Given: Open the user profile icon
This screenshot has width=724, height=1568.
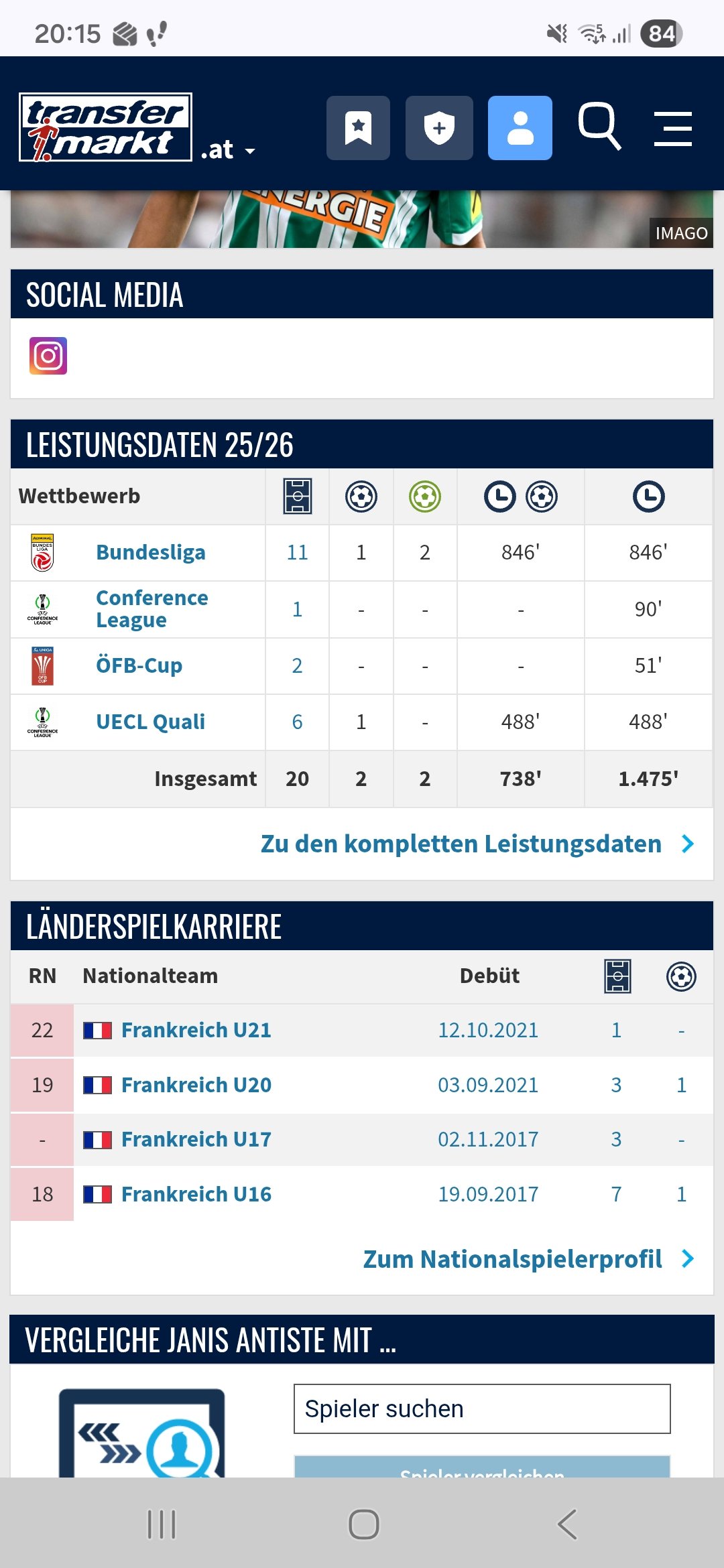Looking at the screenshot, I should pos(520,128).
